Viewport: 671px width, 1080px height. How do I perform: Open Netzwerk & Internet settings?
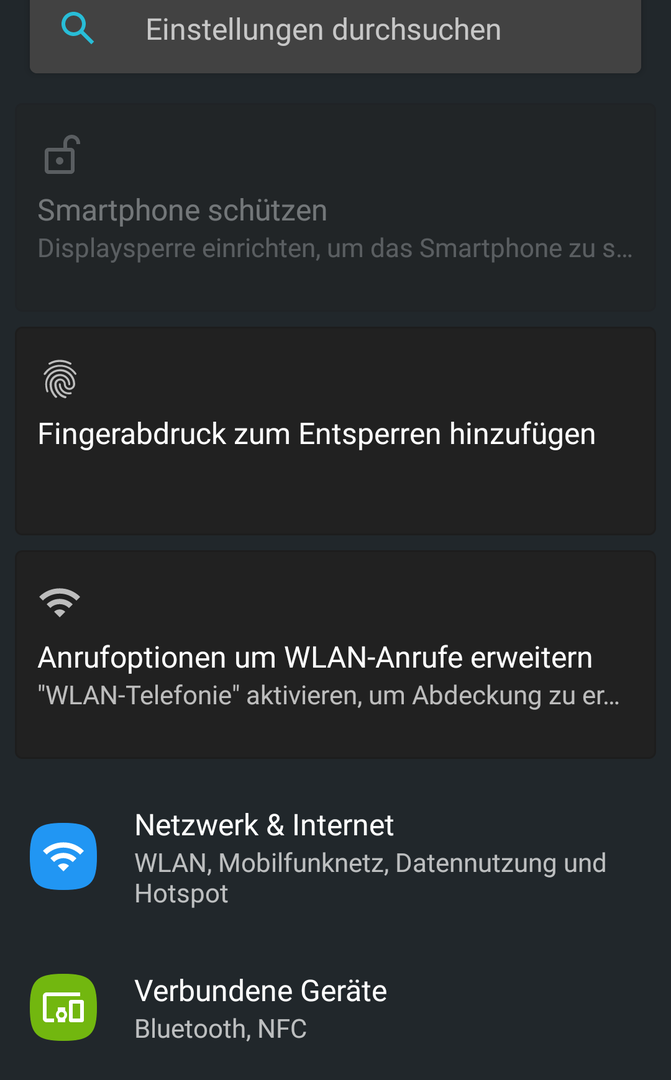(x=336, y=858)
